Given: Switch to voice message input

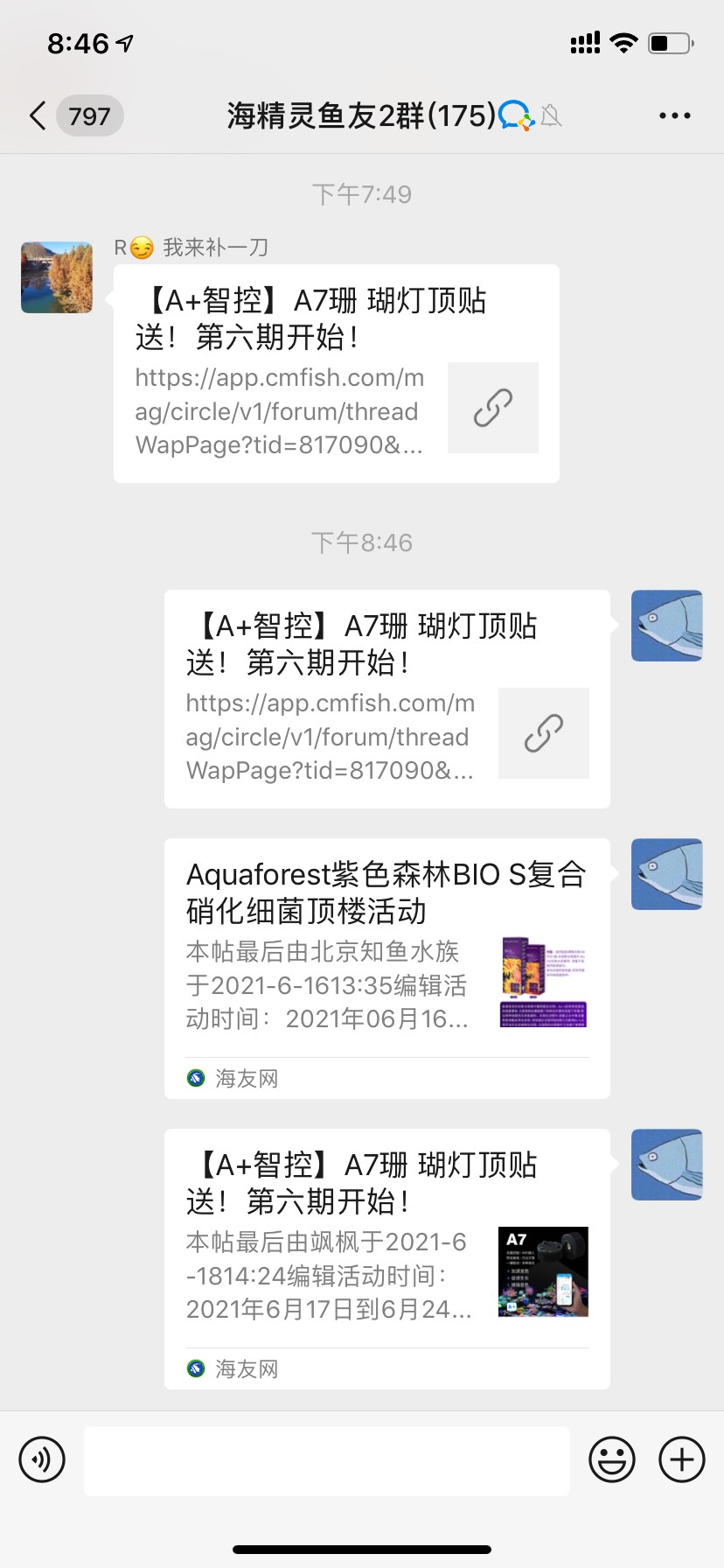Looking at the screenshot, I should pos(42,1459).
